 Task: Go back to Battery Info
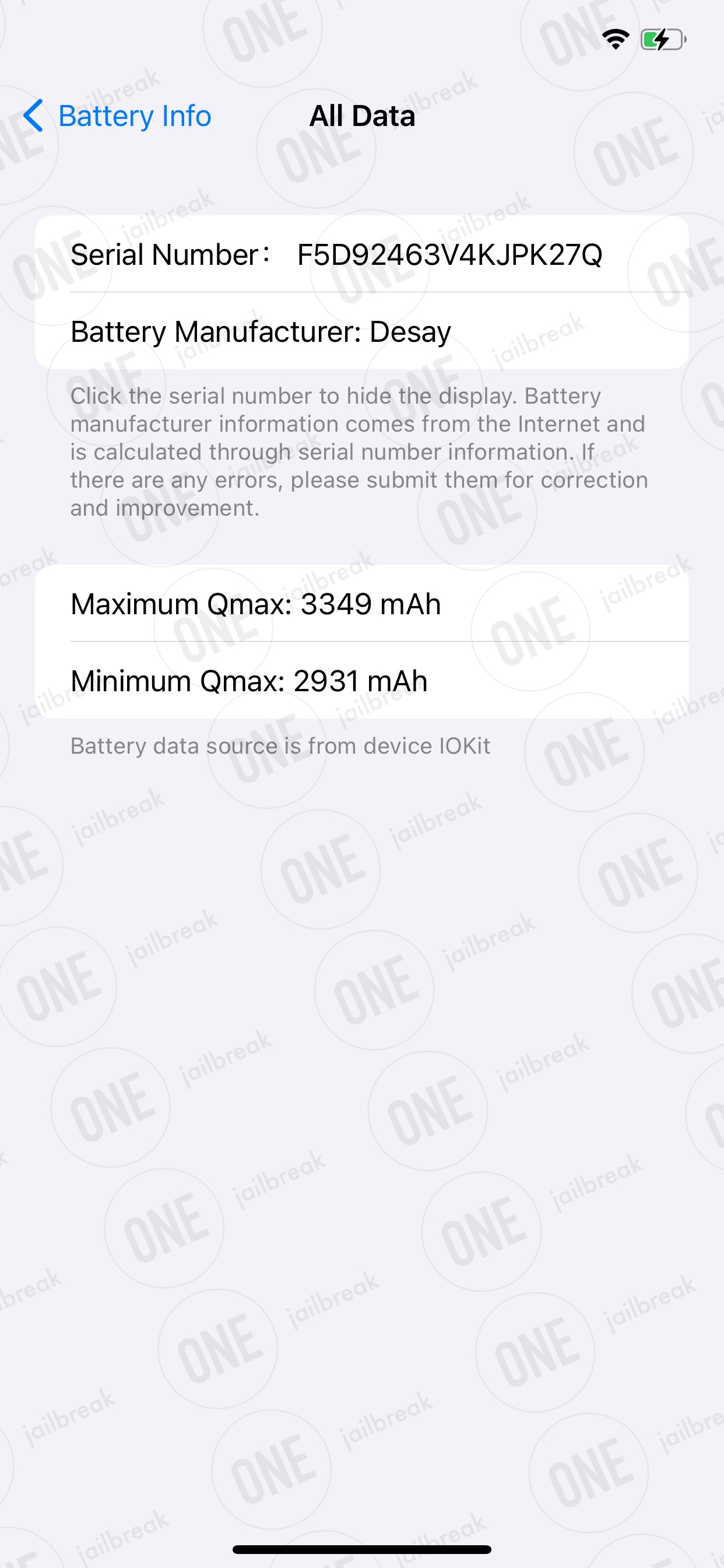[117, 116]
